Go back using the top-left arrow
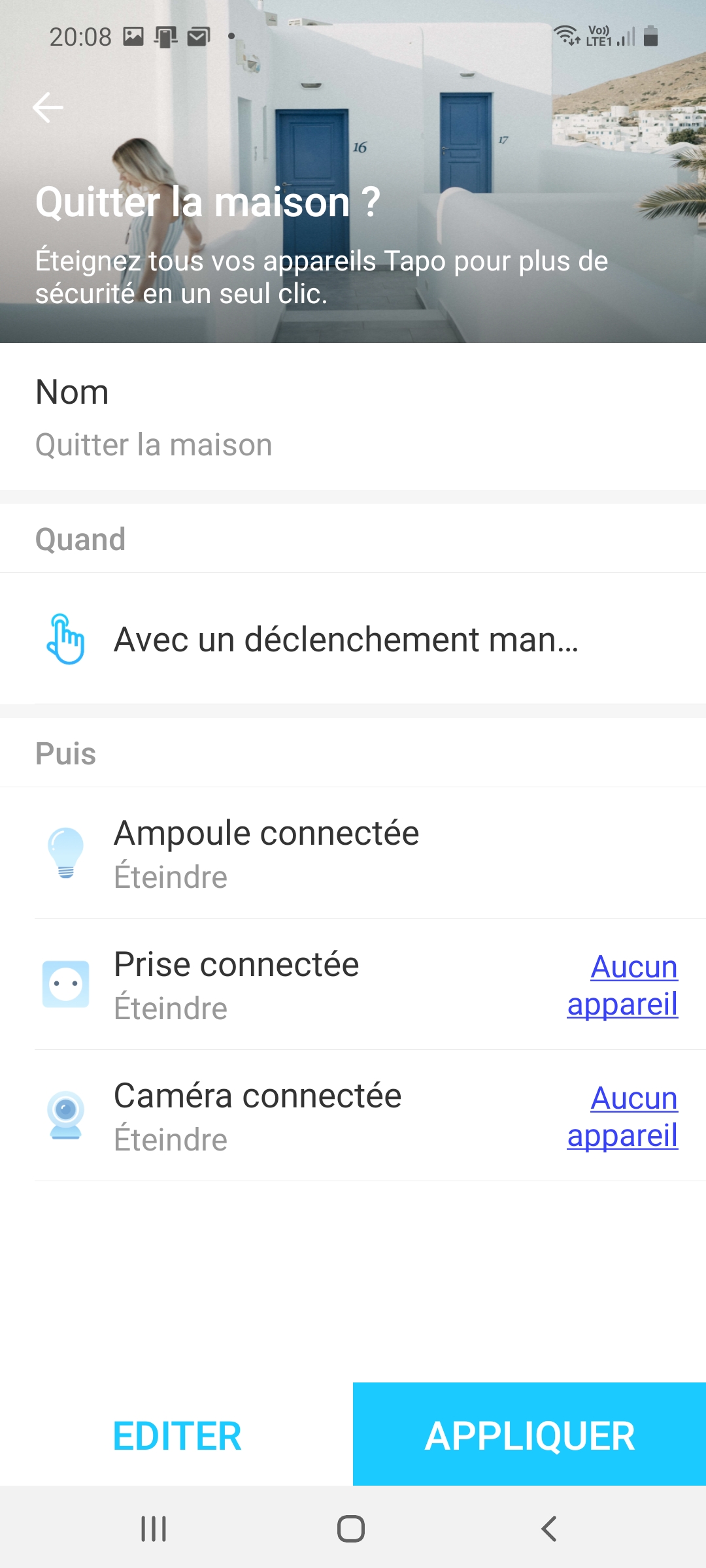 48,107
